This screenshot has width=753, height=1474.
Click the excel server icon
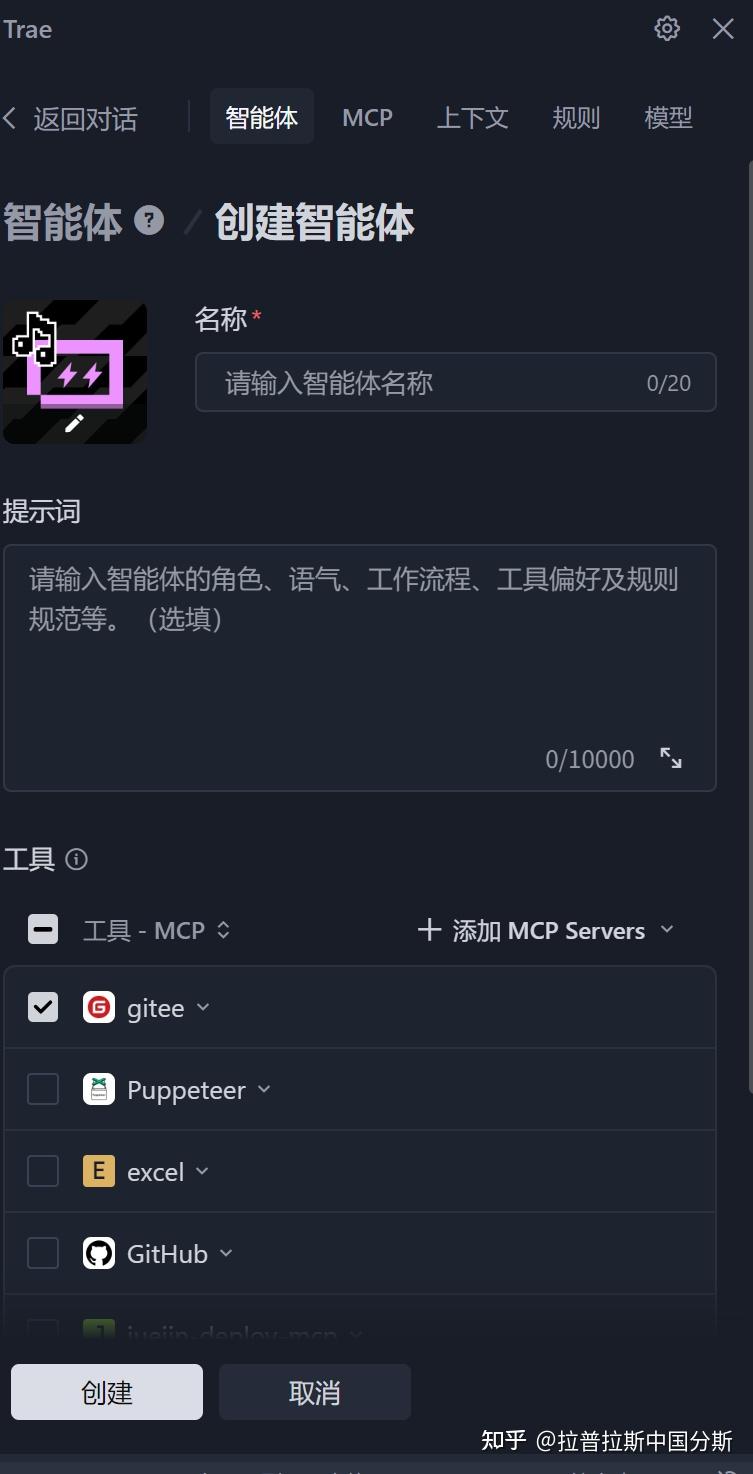tap(99, 1171)
